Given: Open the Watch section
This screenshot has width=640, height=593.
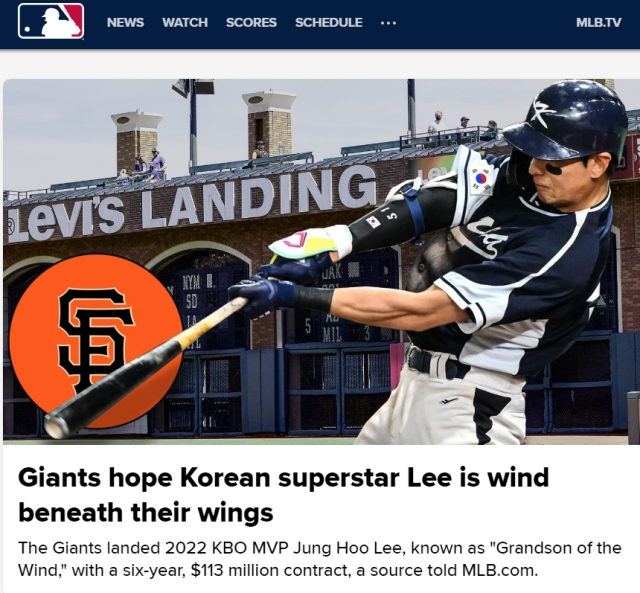Looking at the screenshot, I should [x=185, y=22].
